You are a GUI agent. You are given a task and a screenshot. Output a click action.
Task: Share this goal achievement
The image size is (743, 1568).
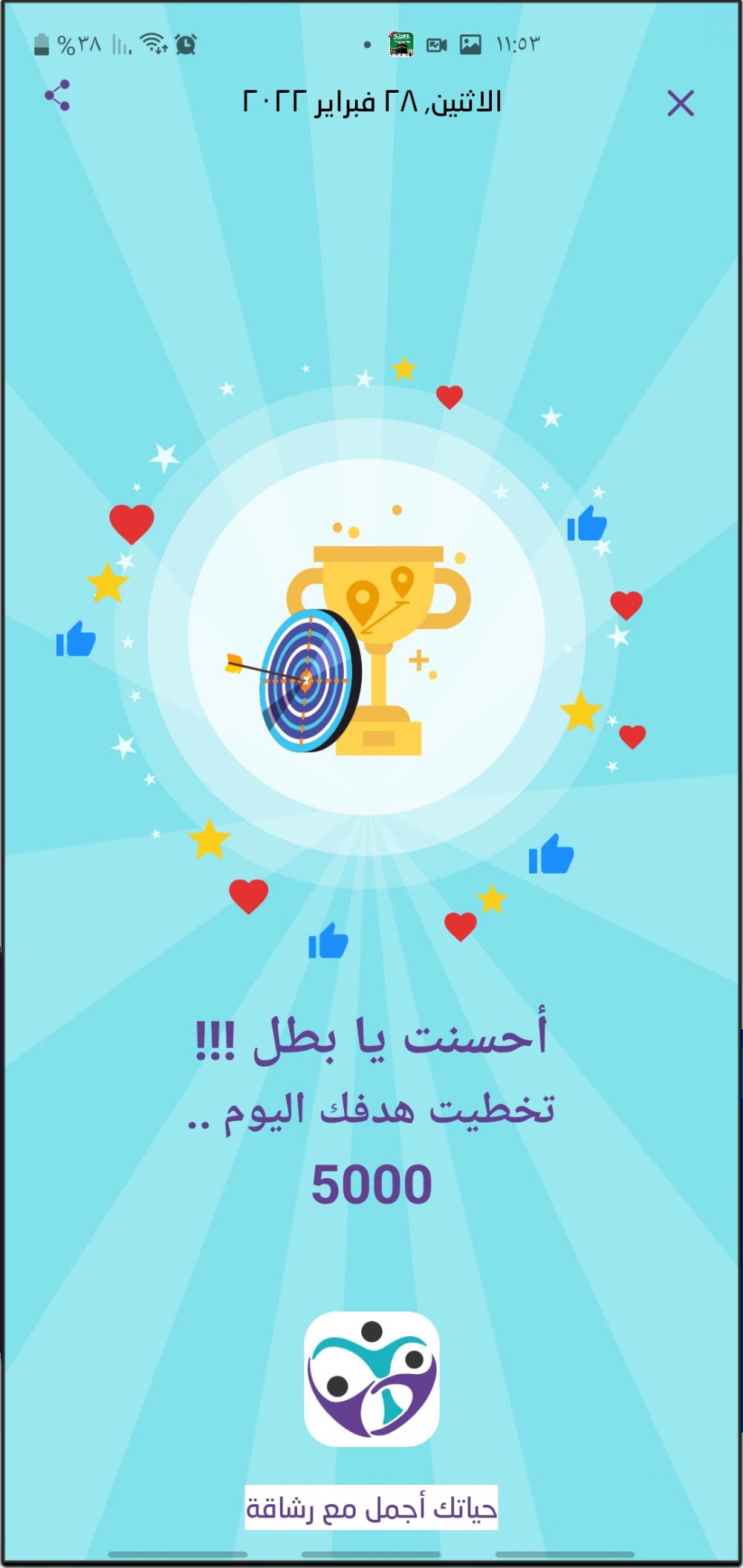click(57, 96)
